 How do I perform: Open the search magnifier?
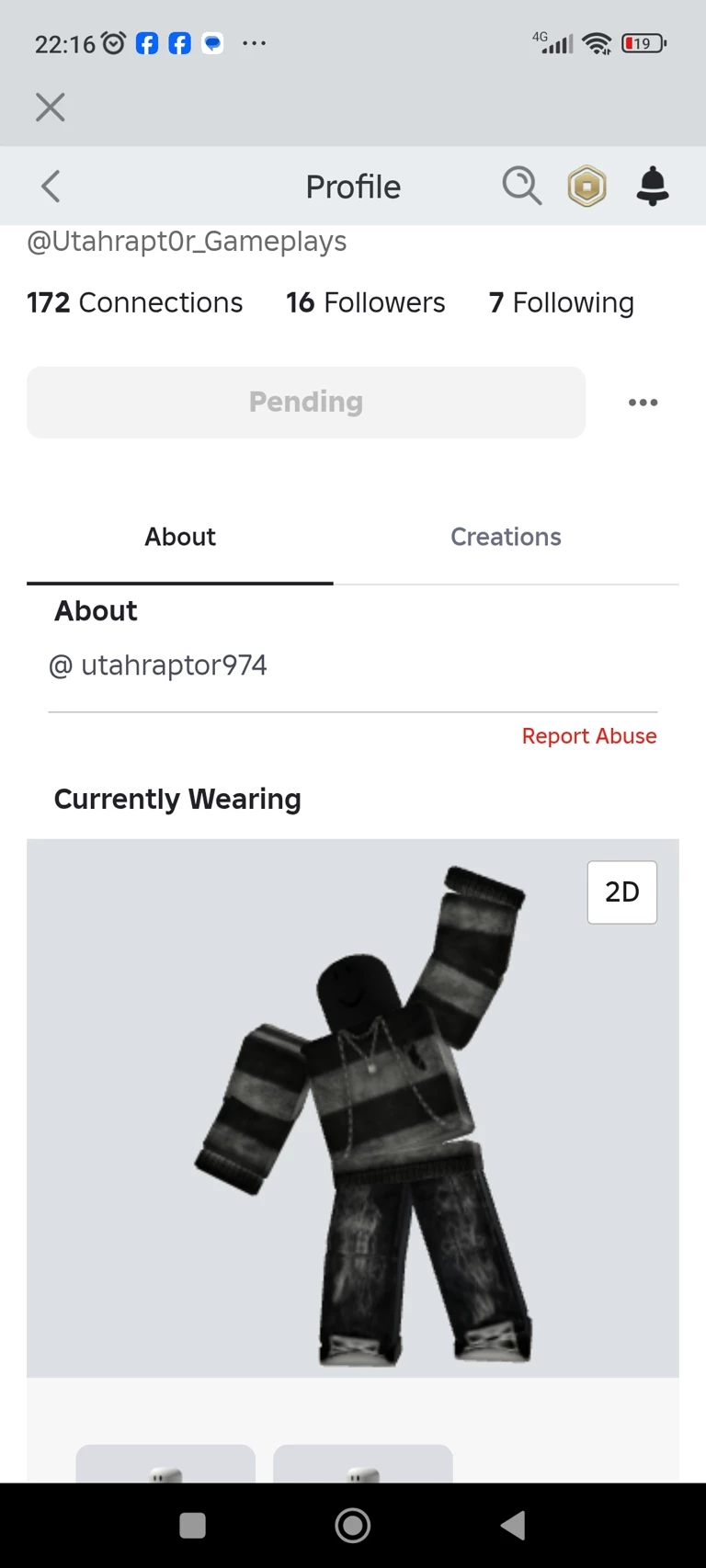521,187
